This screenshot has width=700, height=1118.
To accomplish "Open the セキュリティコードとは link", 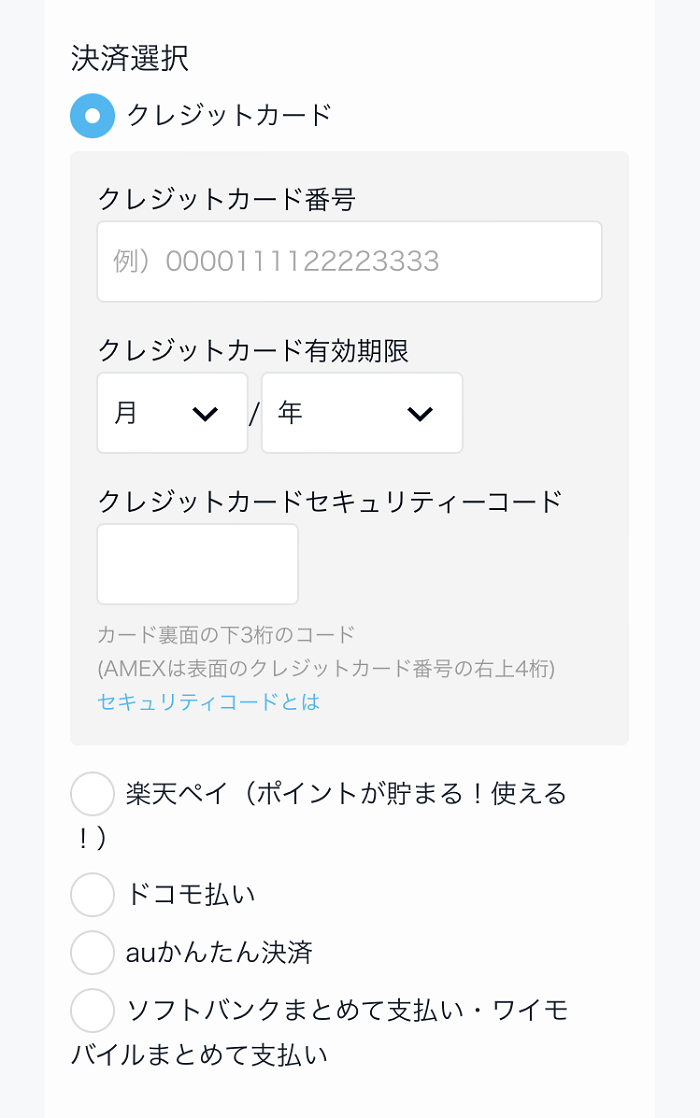I will [208, 702].
